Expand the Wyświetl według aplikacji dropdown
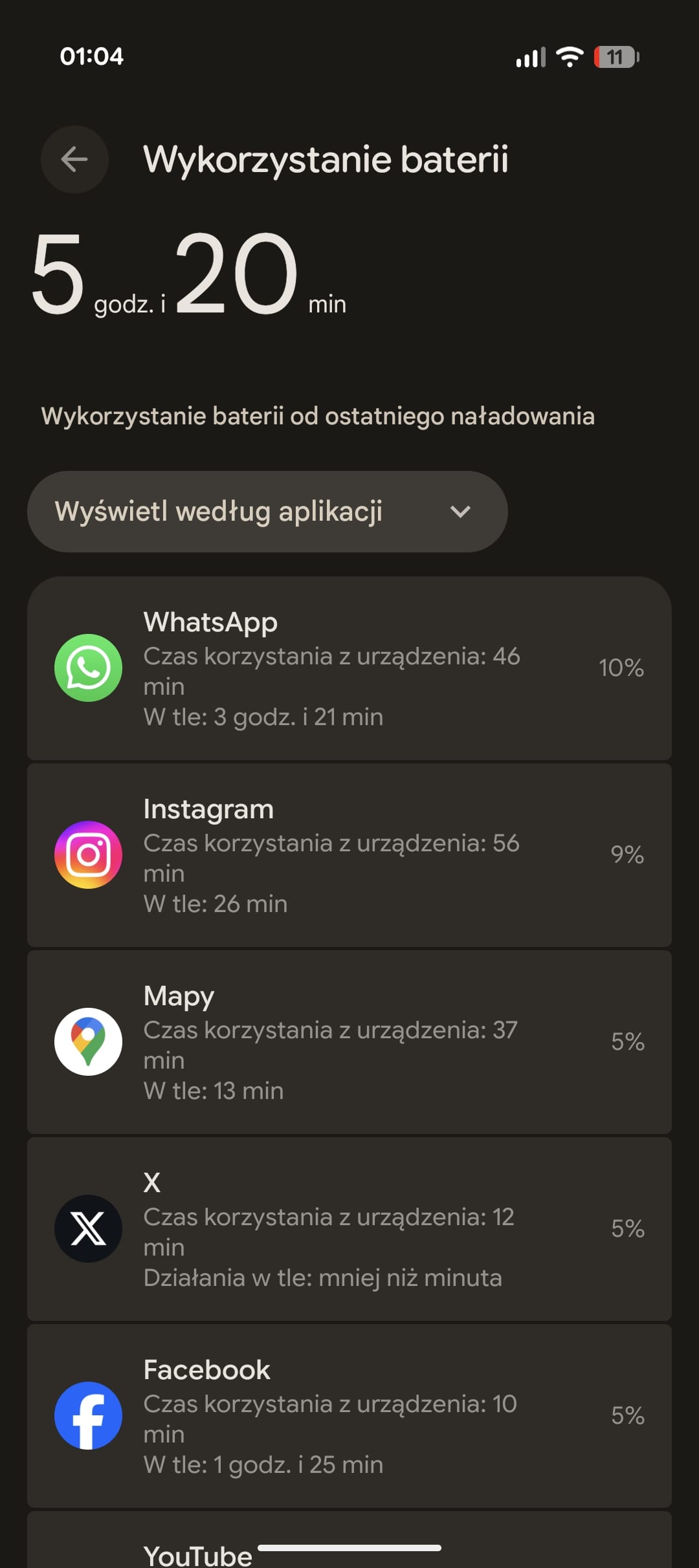 click(267, 512)
